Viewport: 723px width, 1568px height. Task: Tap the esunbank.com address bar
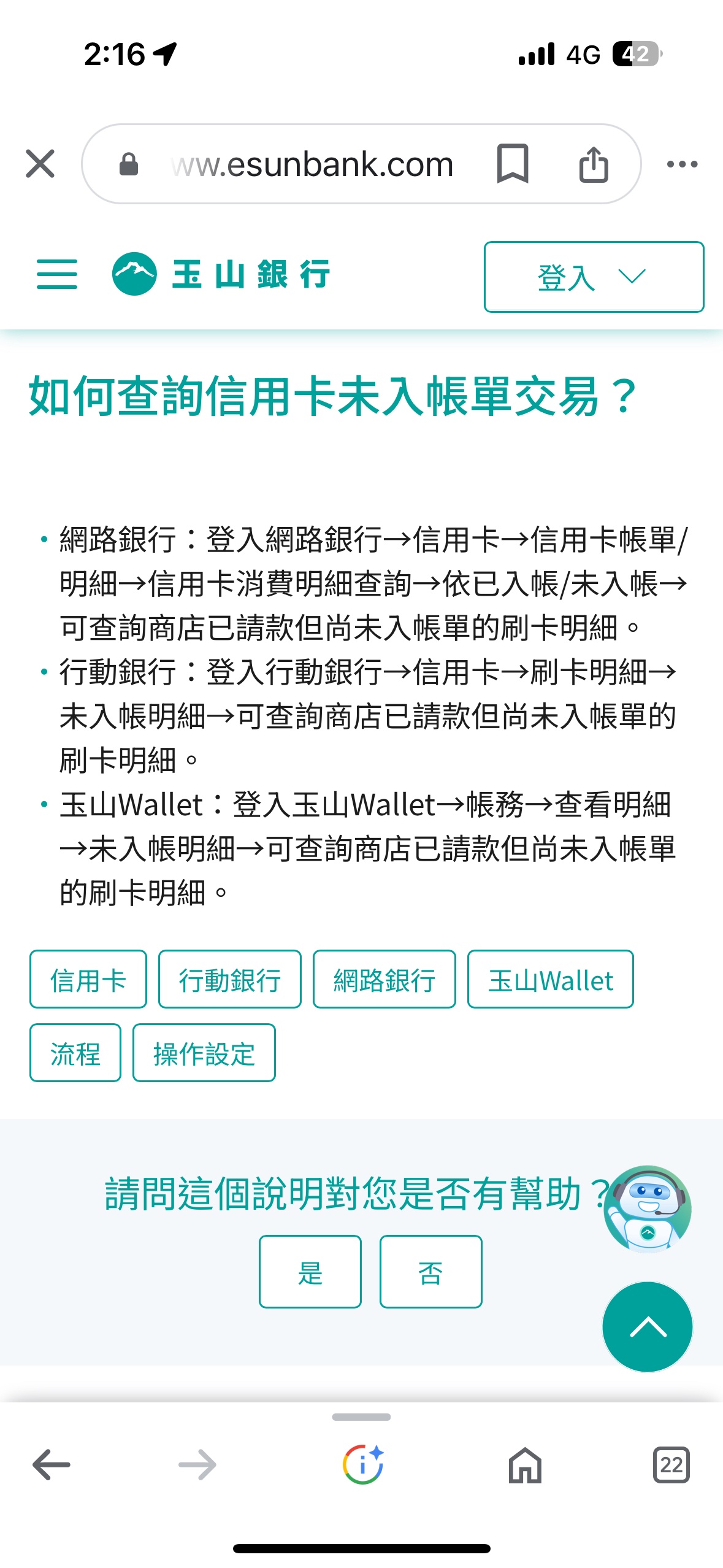(x=312, y=164)
